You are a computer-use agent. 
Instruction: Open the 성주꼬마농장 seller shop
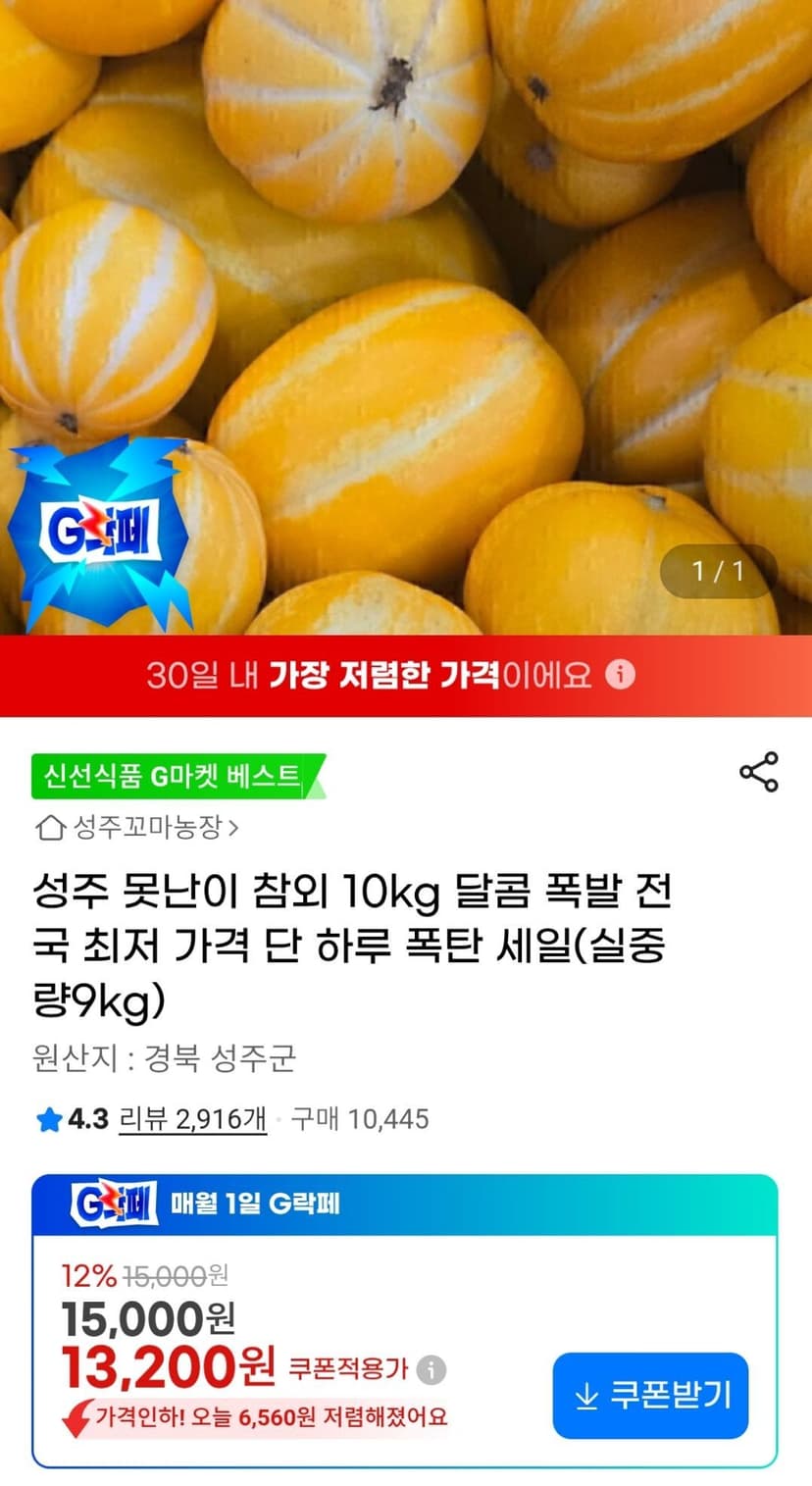click(137, 828)
